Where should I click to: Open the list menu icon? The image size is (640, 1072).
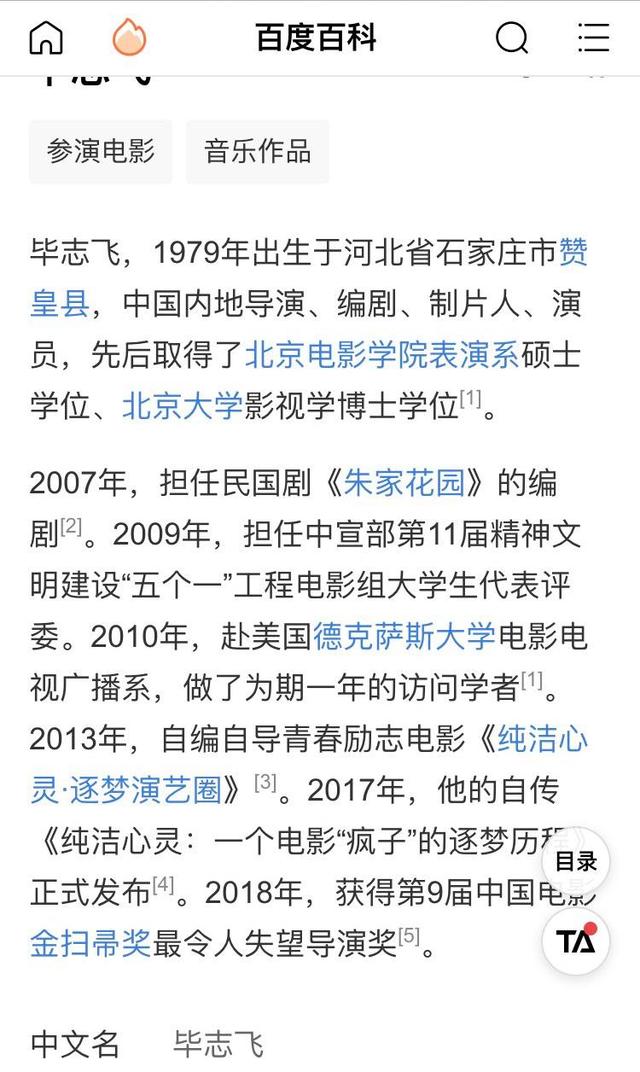[x=593, y=38]
